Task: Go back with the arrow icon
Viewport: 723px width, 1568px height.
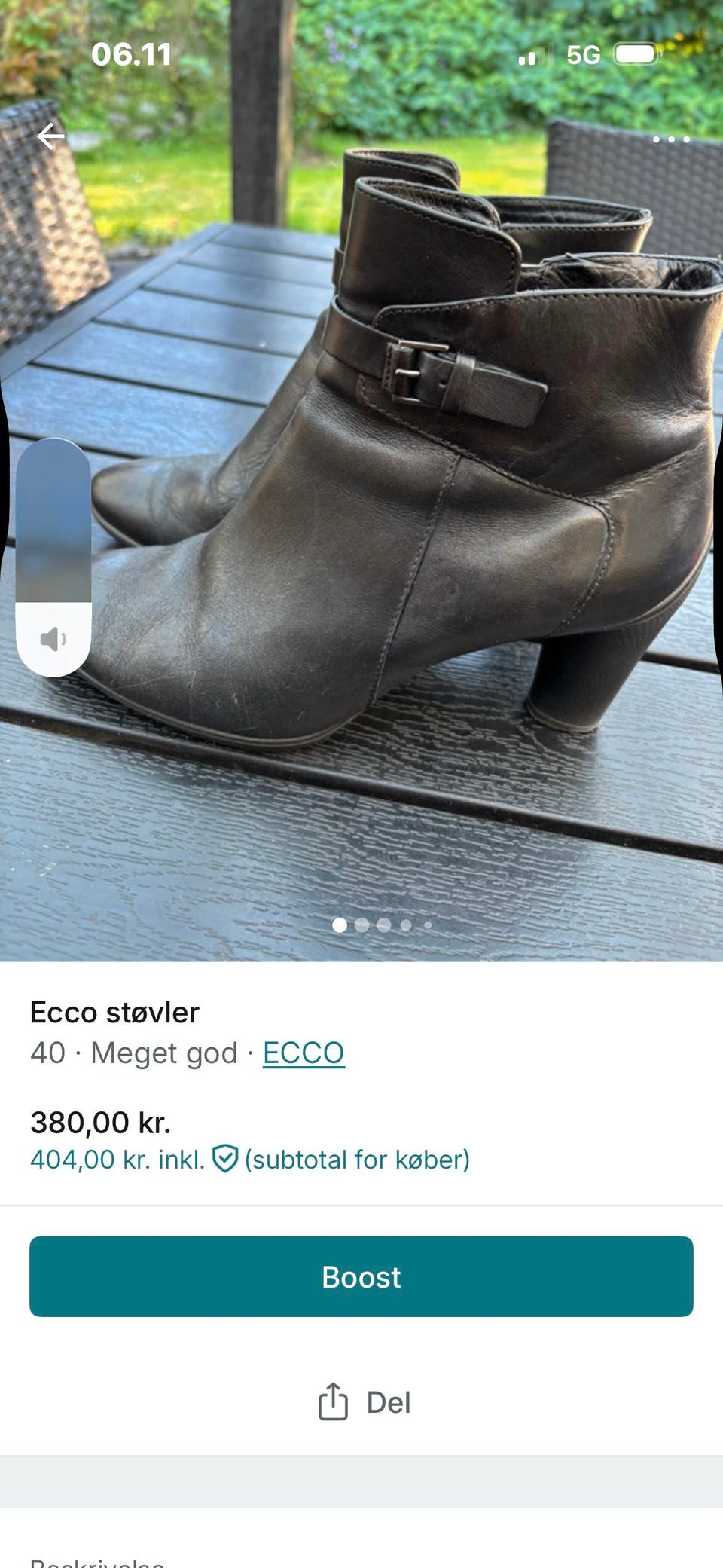Action: [50, 136]
